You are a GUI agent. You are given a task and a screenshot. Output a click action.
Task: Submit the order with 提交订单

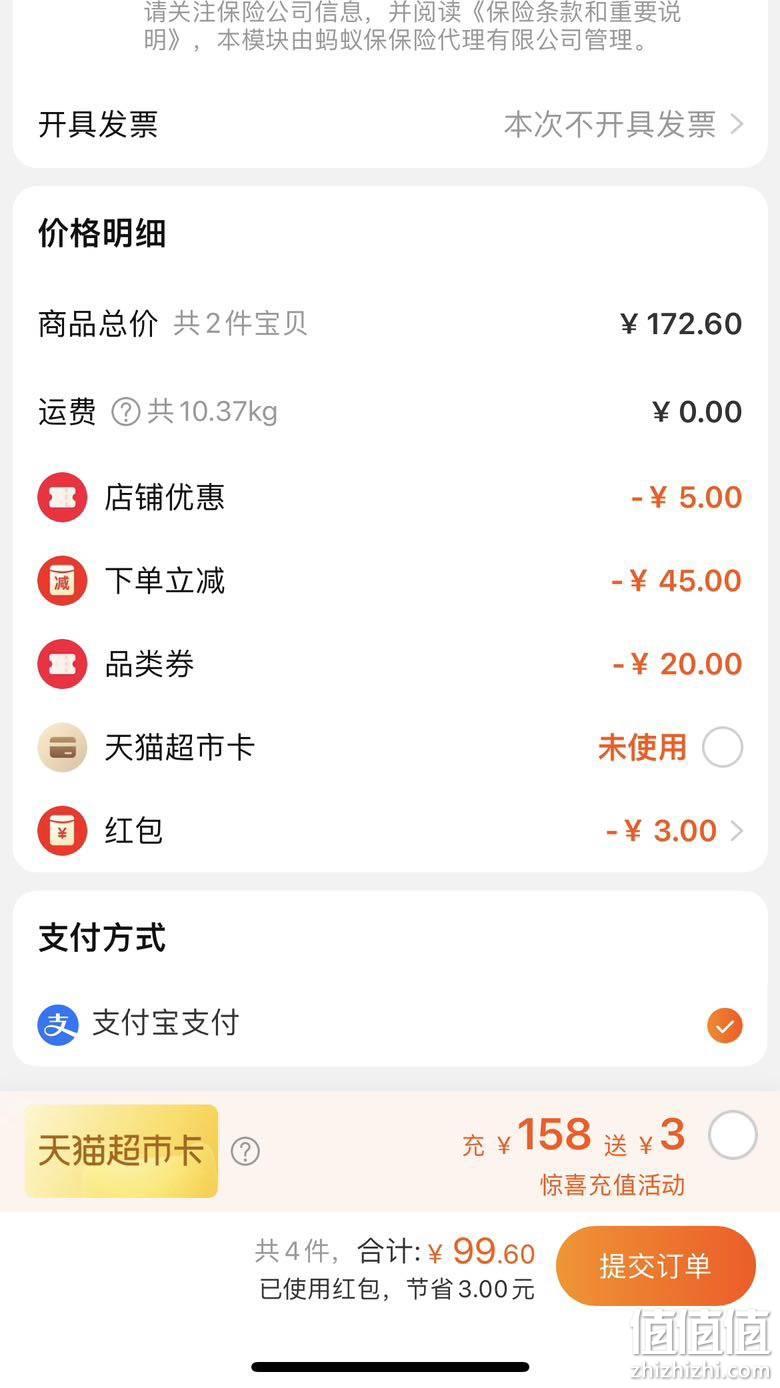[656, 1266]
